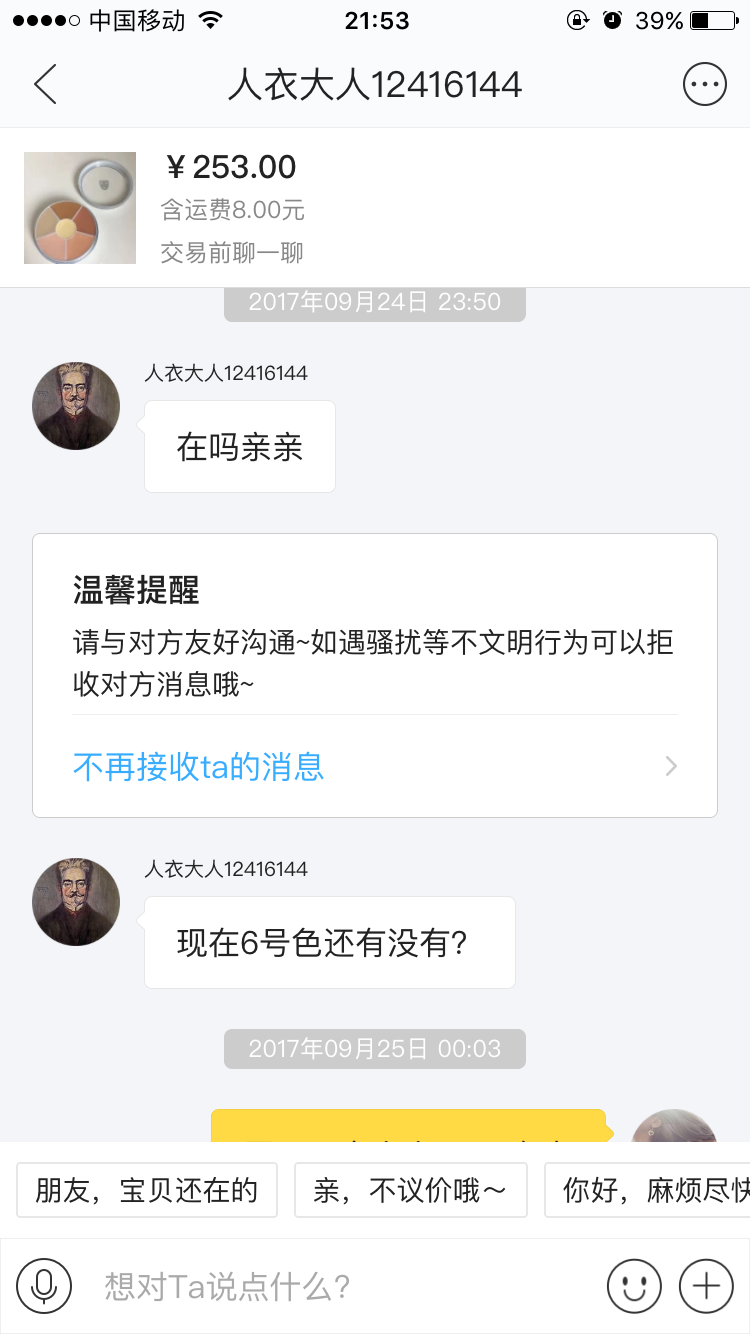The width and height of the screenshot is (750, 1334).
Task: Send quick reply 亲，不议价哦～
Action: (x=410, y=1190)
